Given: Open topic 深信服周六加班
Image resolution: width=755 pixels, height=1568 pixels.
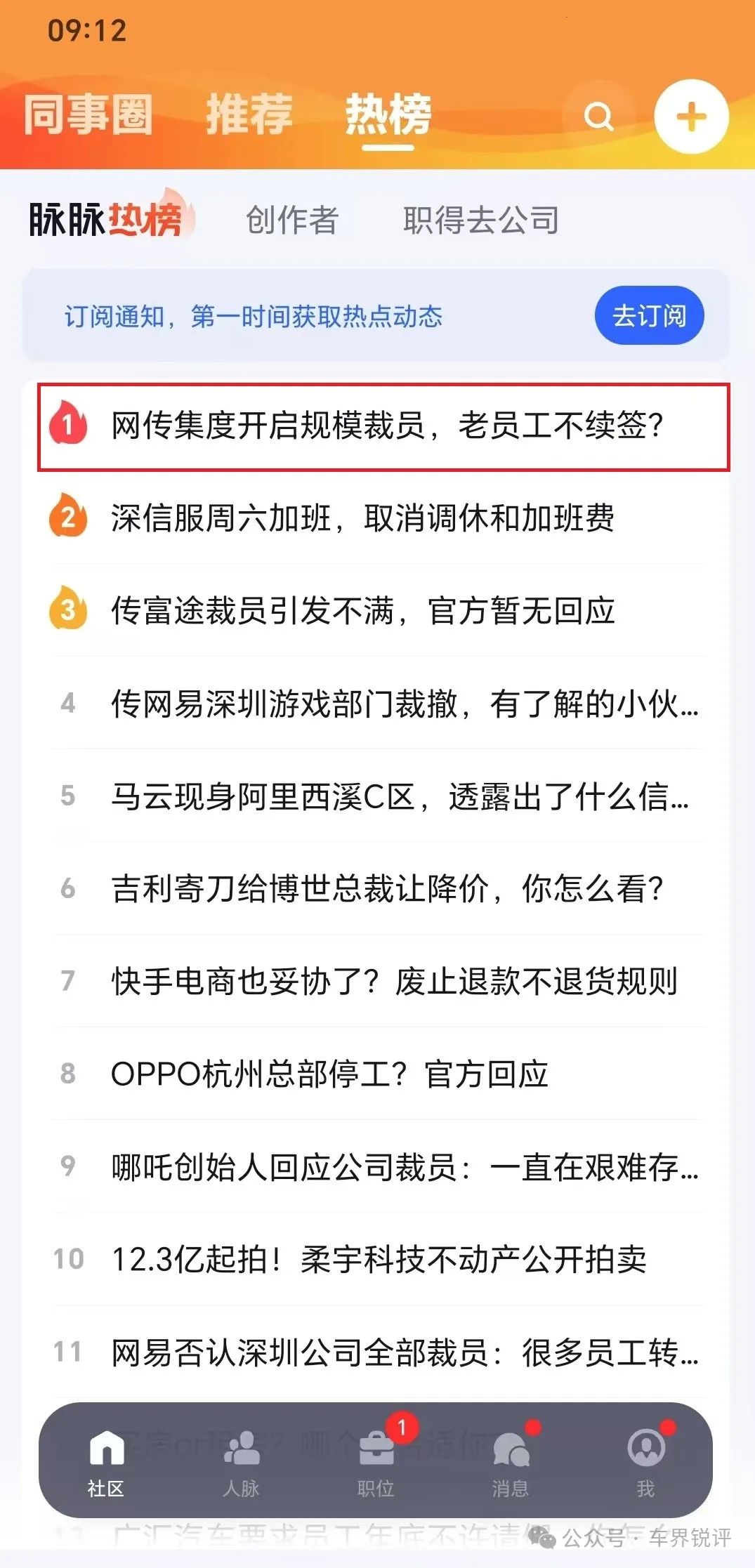Looking at the screenshot, I should coord(378,518).
